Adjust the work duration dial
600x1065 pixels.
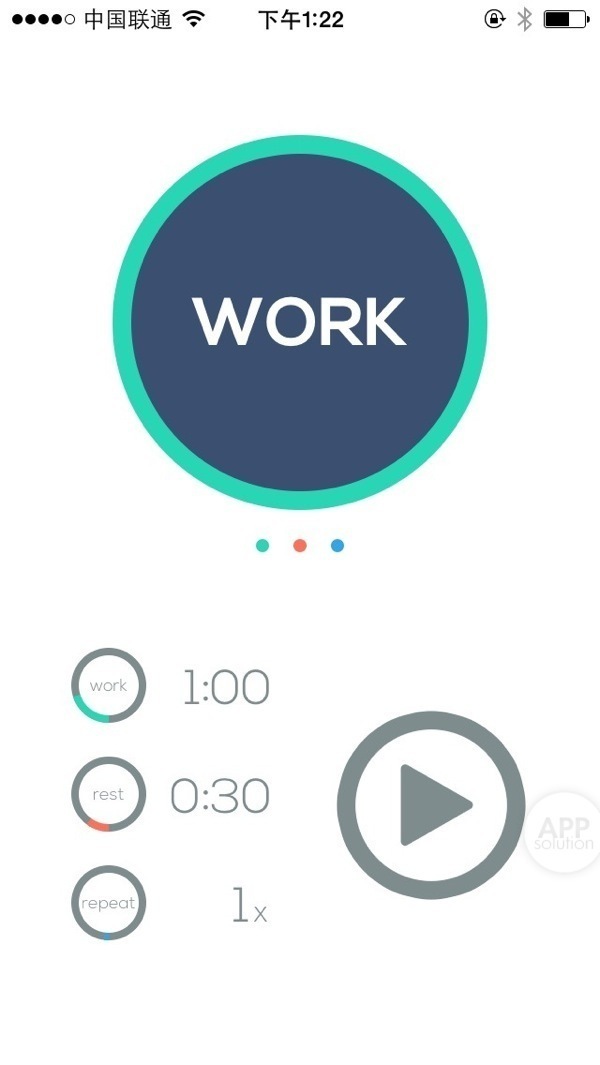click(x=108, y=686)
